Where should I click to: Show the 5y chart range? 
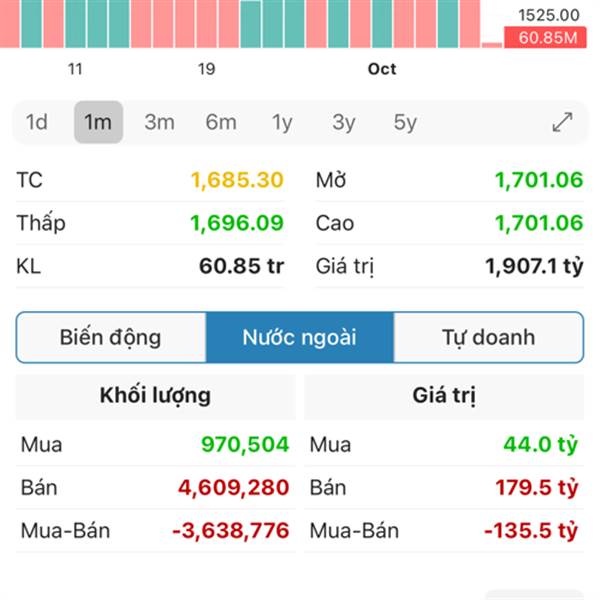(405, 122)
